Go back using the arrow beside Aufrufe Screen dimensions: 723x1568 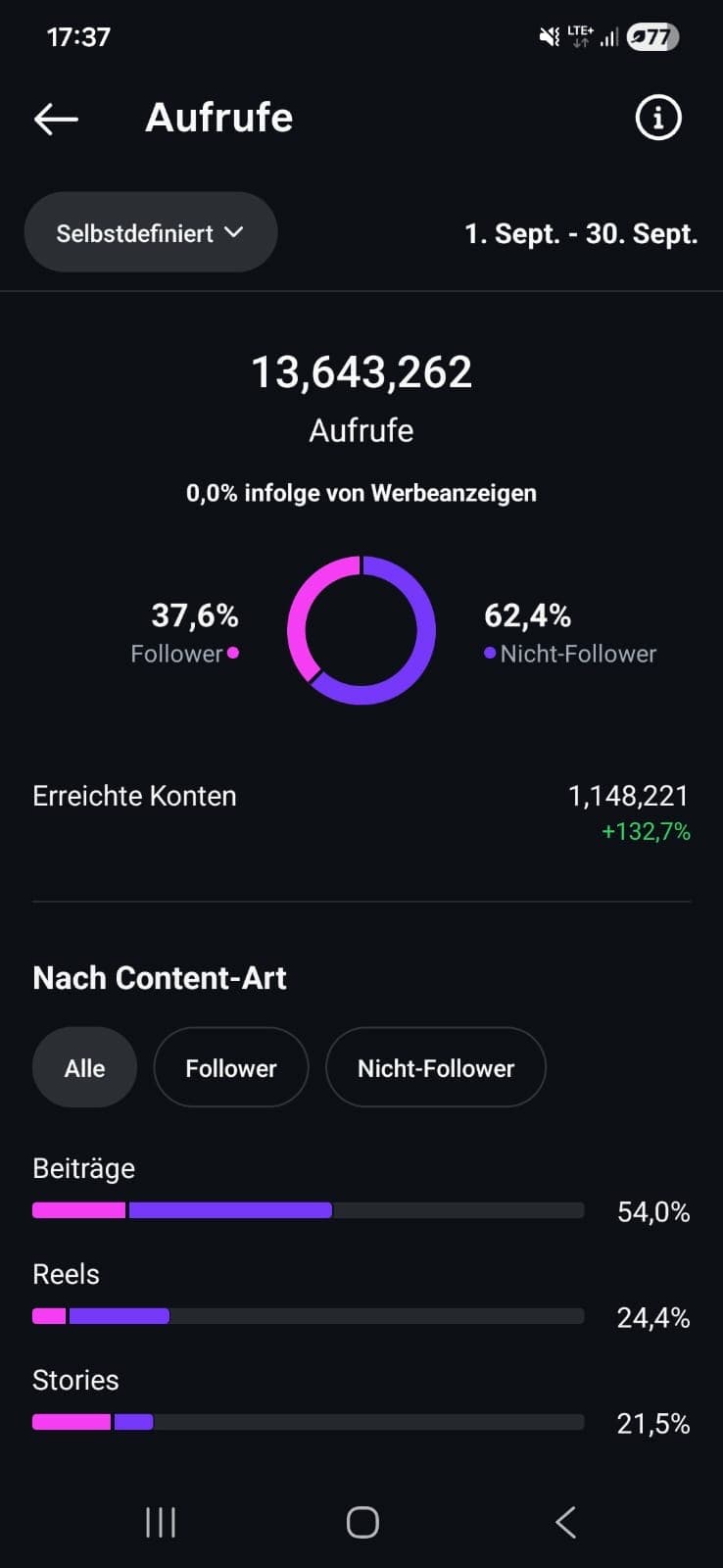coord(56,119)
